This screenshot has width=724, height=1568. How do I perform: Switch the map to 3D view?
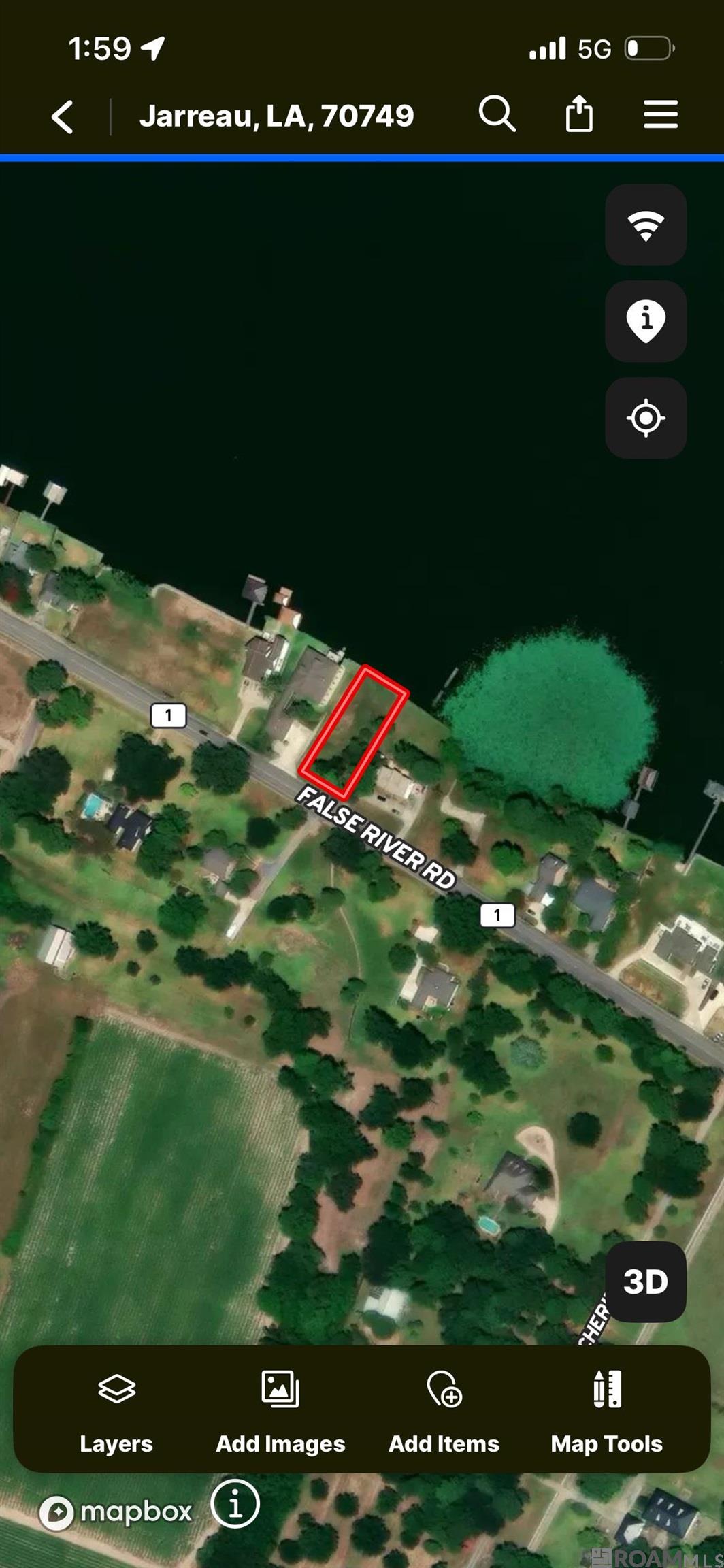point(646,1282)
